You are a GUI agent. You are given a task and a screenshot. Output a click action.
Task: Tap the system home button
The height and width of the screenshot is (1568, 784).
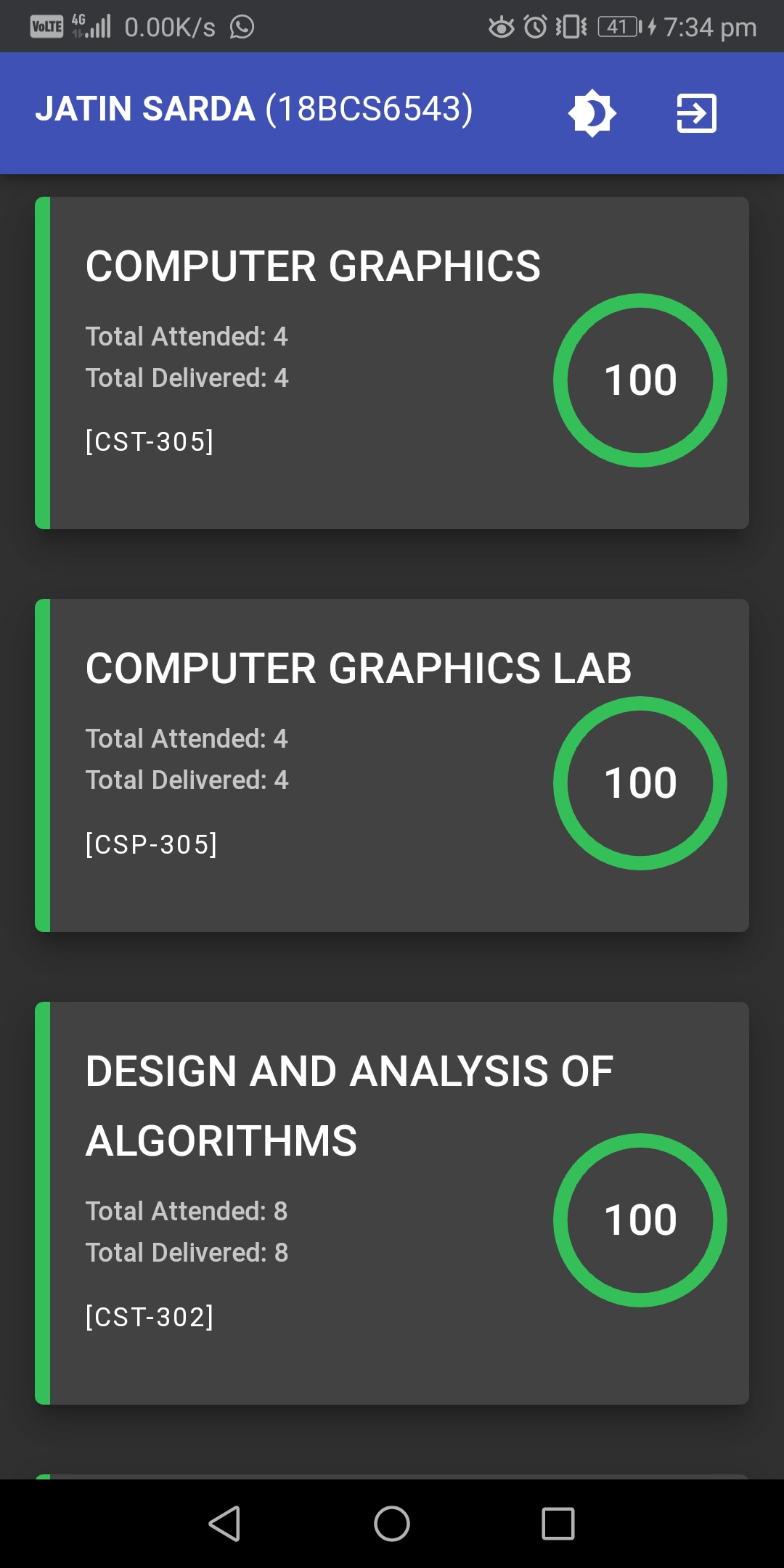392,1523
